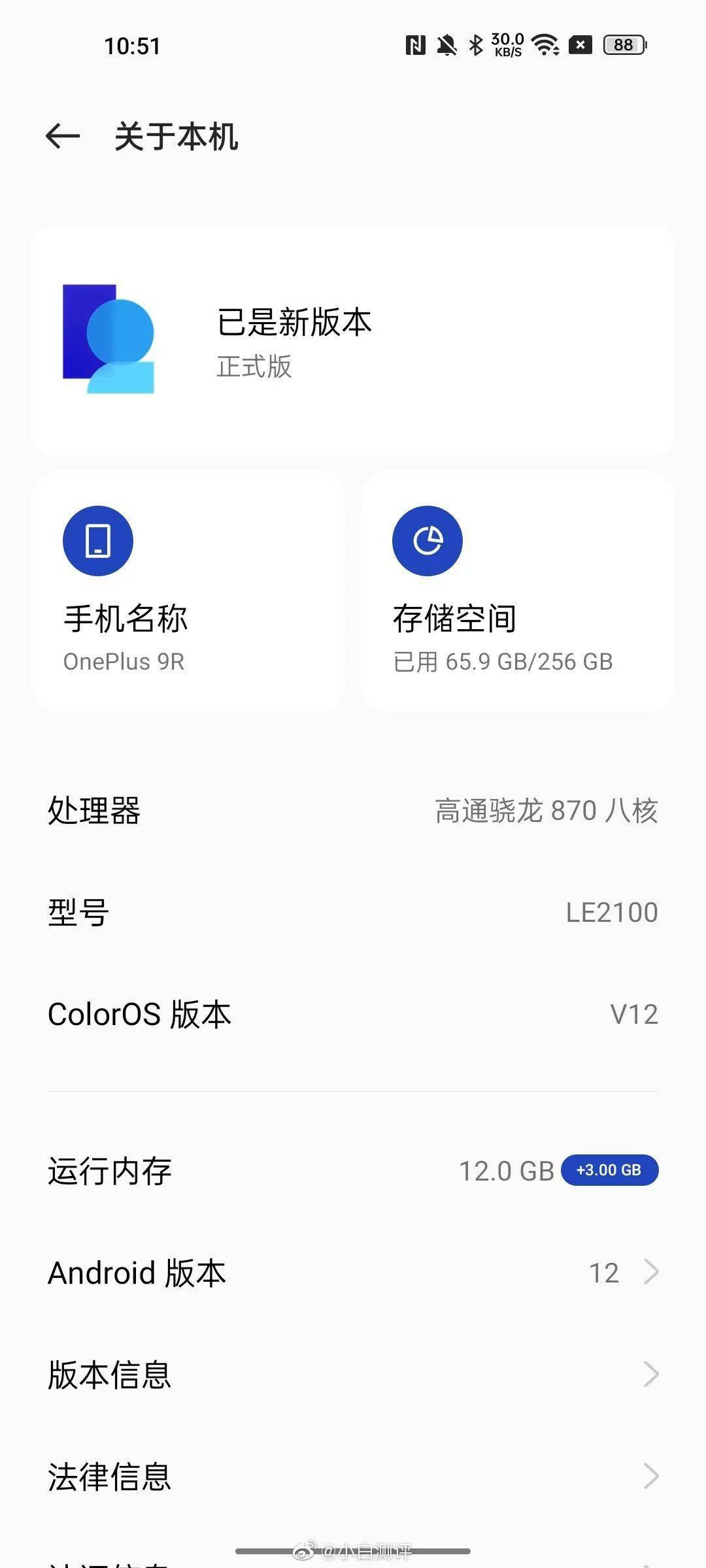Open the 手机名称 phone icon

[98, 540]
